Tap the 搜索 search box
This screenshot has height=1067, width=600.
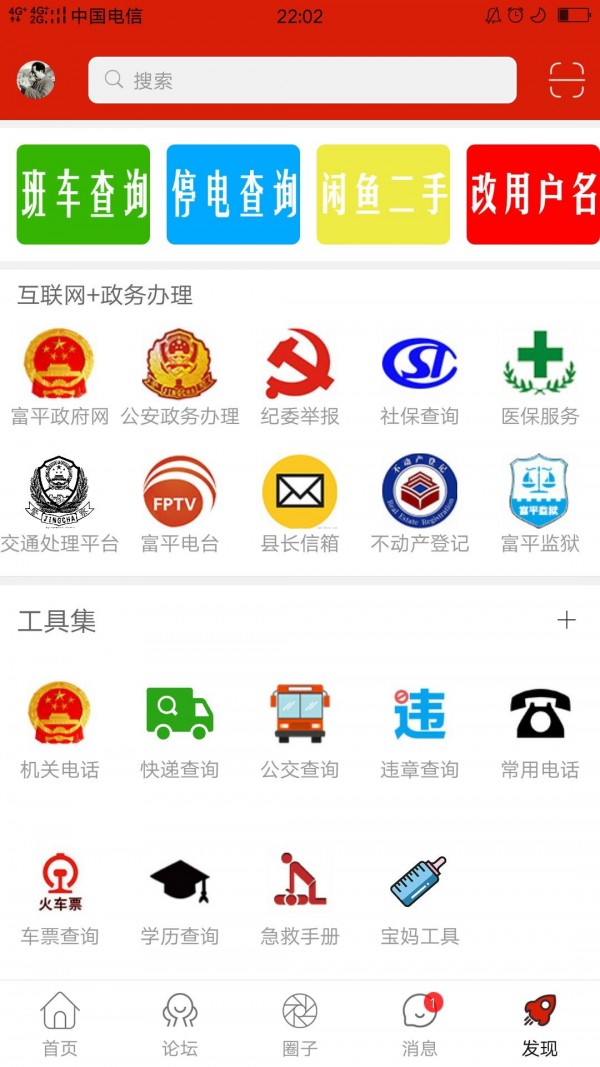coord(302,80)
